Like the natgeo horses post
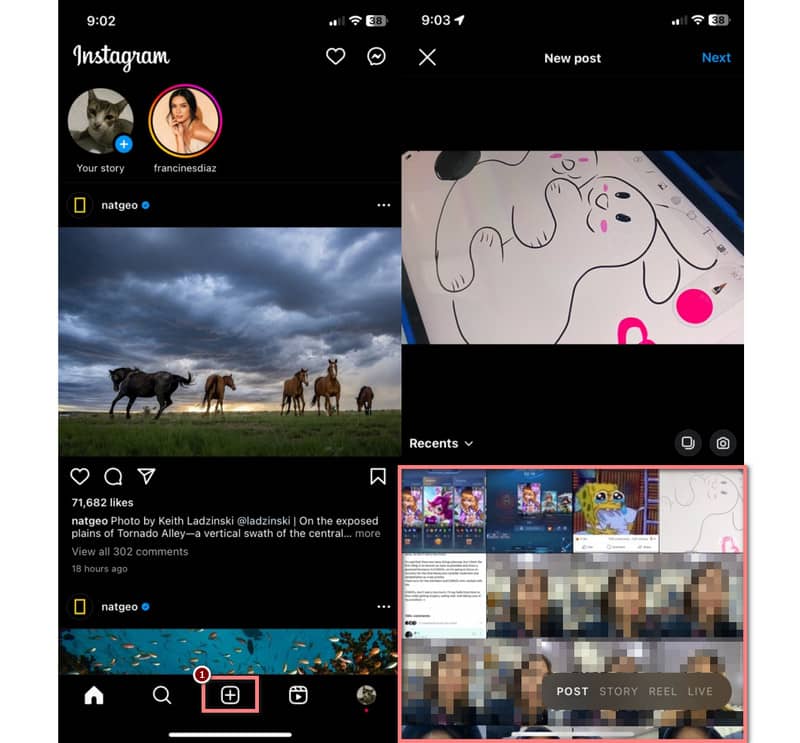Image resolution: width=800 pixels, height=743 pixels. (80, 476)
